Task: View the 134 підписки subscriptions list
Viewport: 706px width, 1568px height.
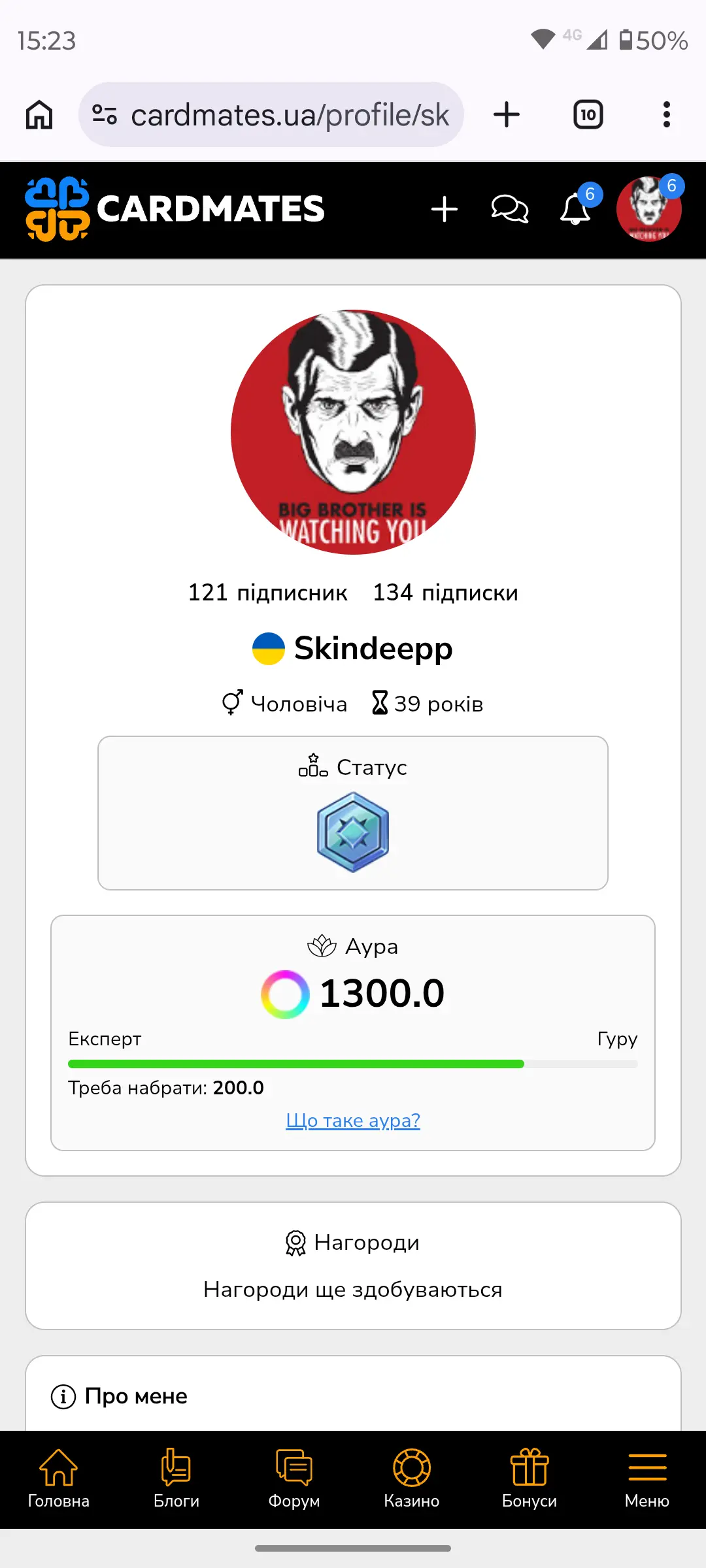Action: [445, 593]
